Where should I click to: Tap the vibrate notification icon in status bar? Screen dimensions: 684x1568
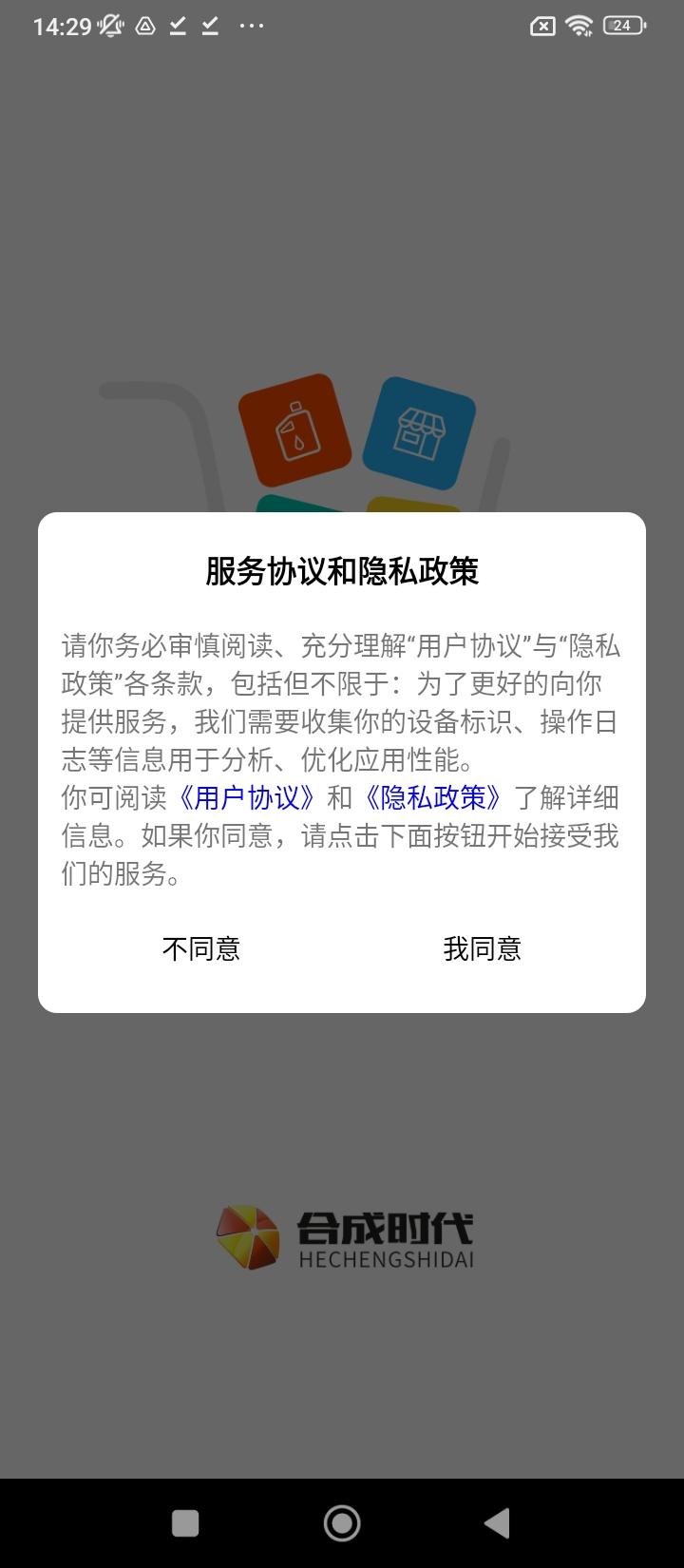coord(109,26)
